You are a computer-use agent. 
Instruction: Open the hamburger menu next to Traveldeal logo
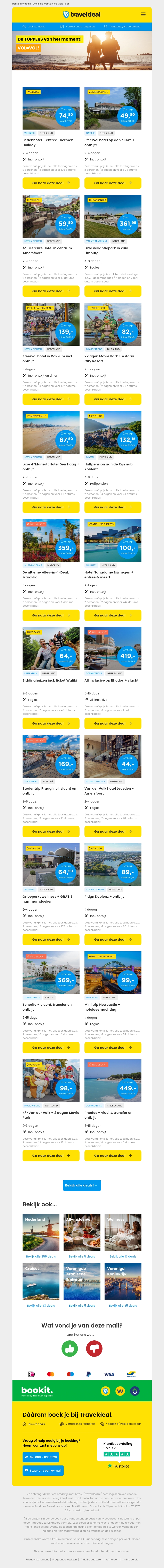(143, 14)
